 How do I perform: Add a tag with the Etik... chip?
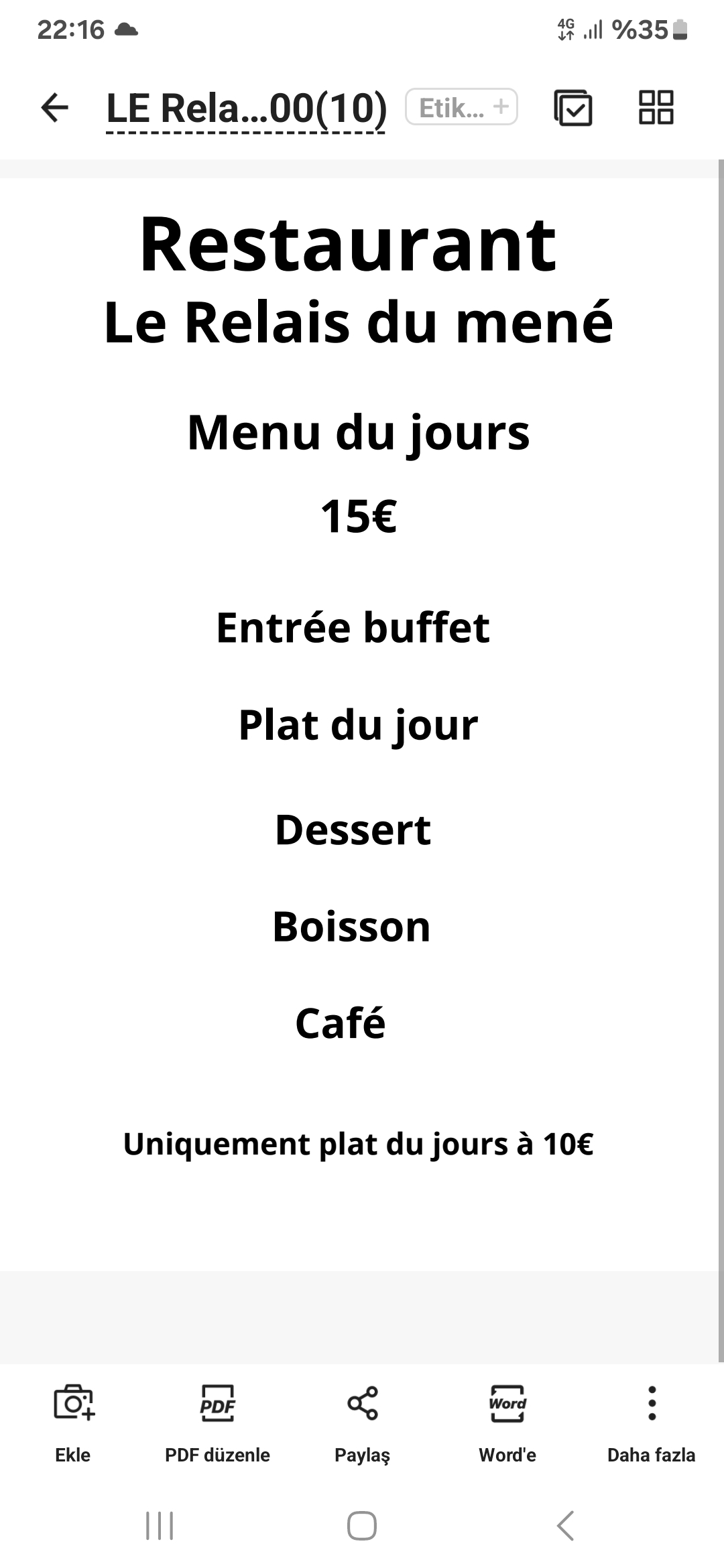tap(461, 107)
